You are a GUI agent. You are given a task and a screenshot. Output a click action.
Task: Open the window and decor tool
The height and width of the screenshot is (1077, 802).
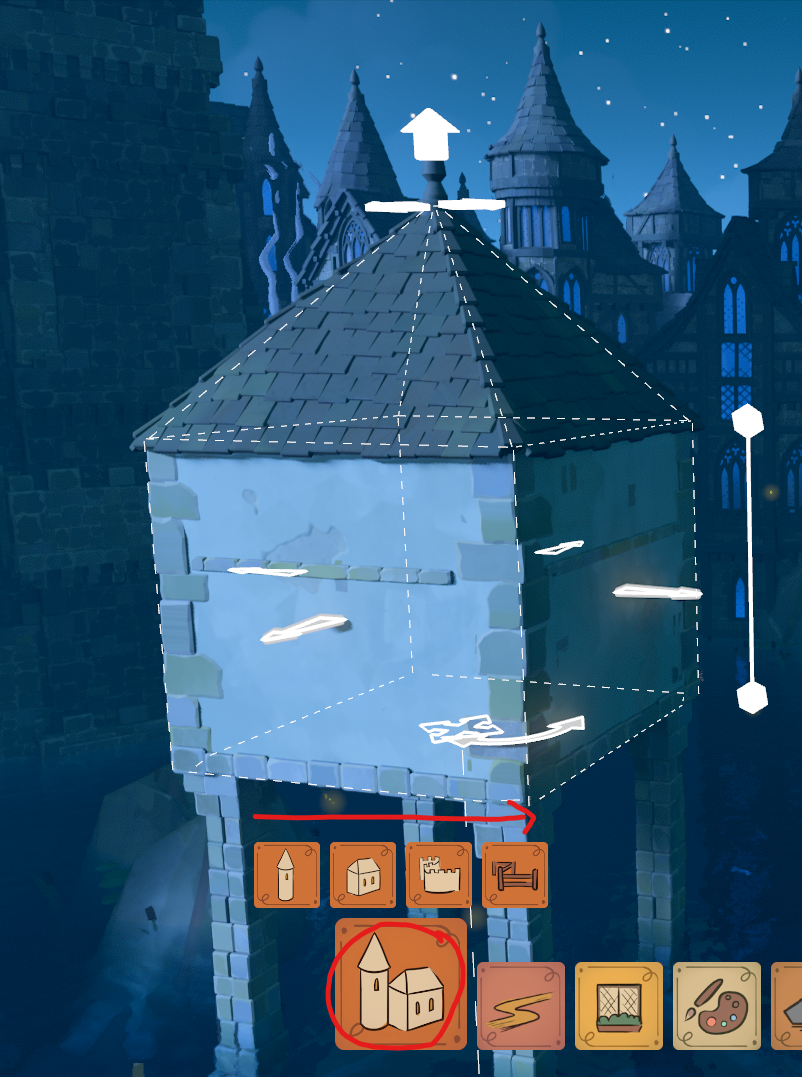pos(619,1006)
